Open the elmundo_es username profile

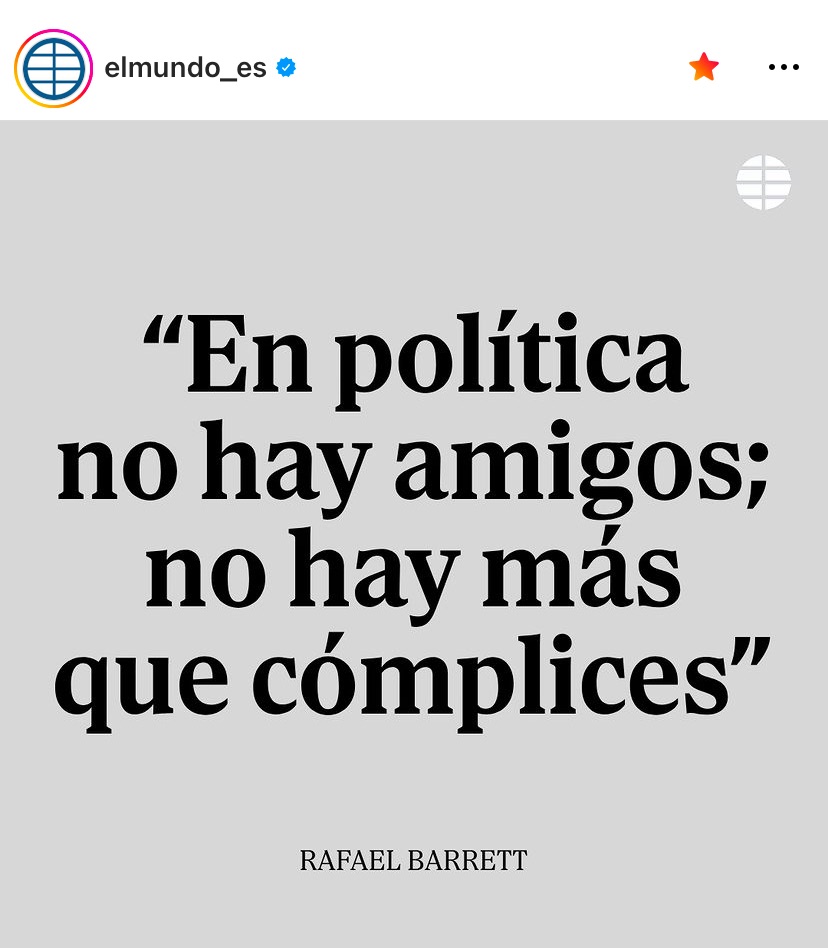point(185,68)
